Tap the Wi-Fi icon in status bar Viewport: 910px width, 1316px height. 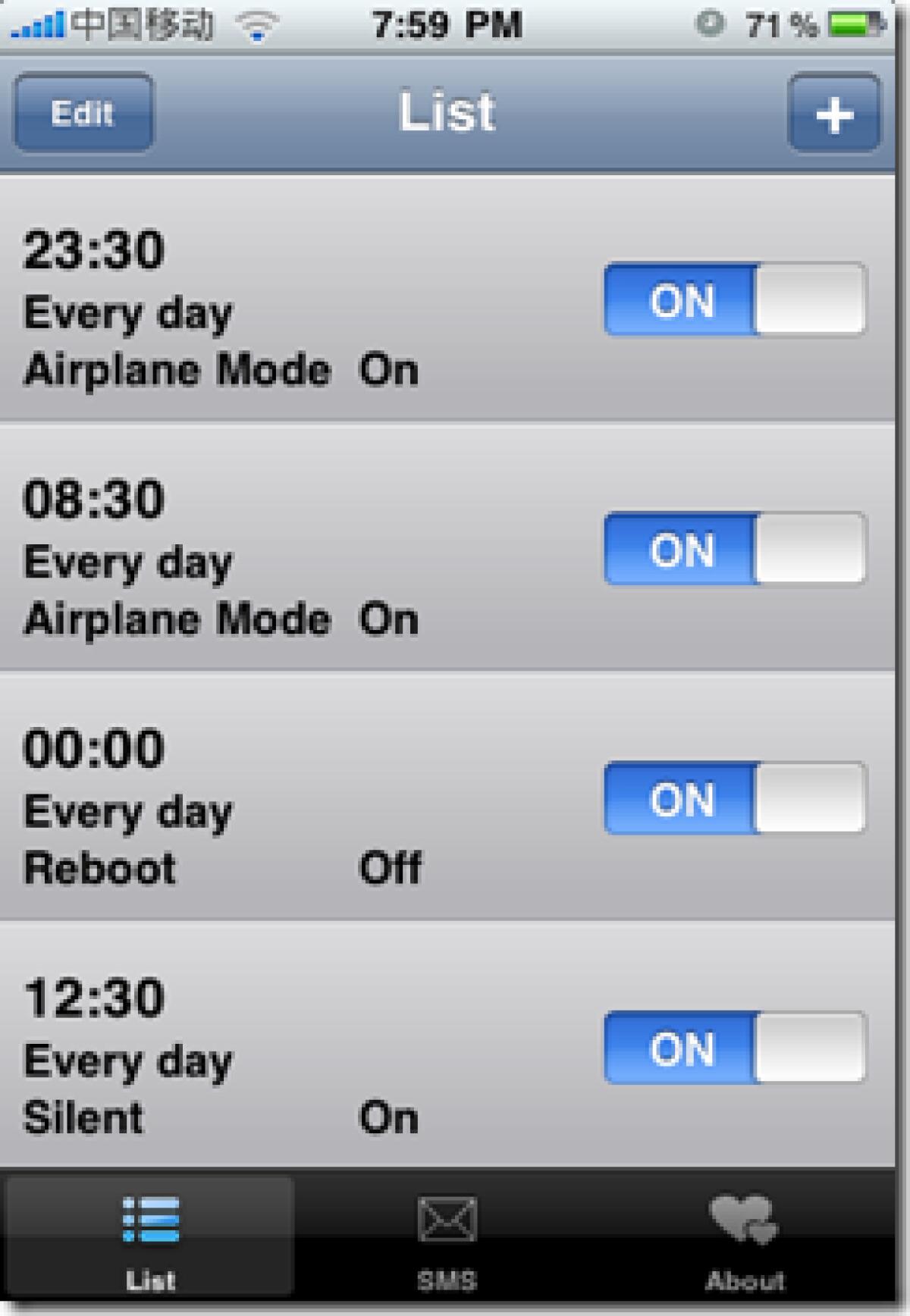(255, 23)
